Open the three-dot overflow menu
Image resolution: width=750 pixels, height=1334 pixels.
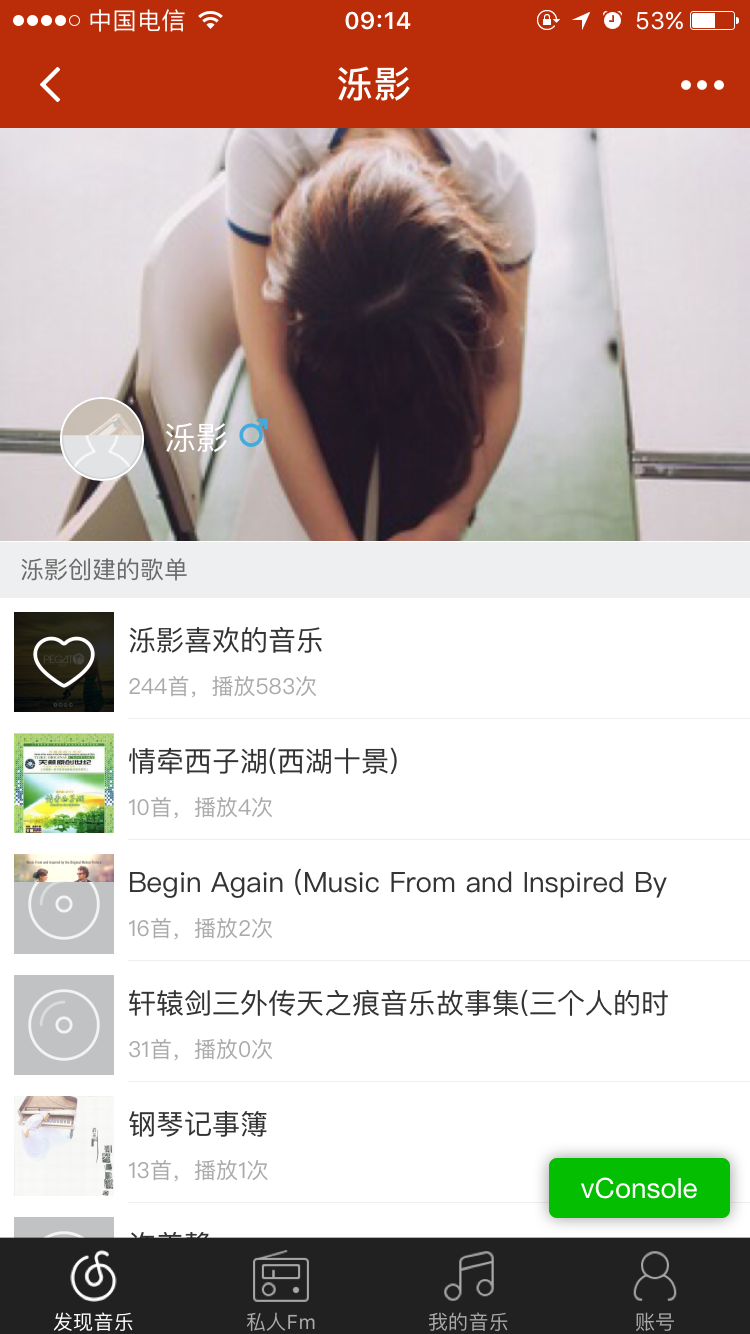(x=702, y=85)
